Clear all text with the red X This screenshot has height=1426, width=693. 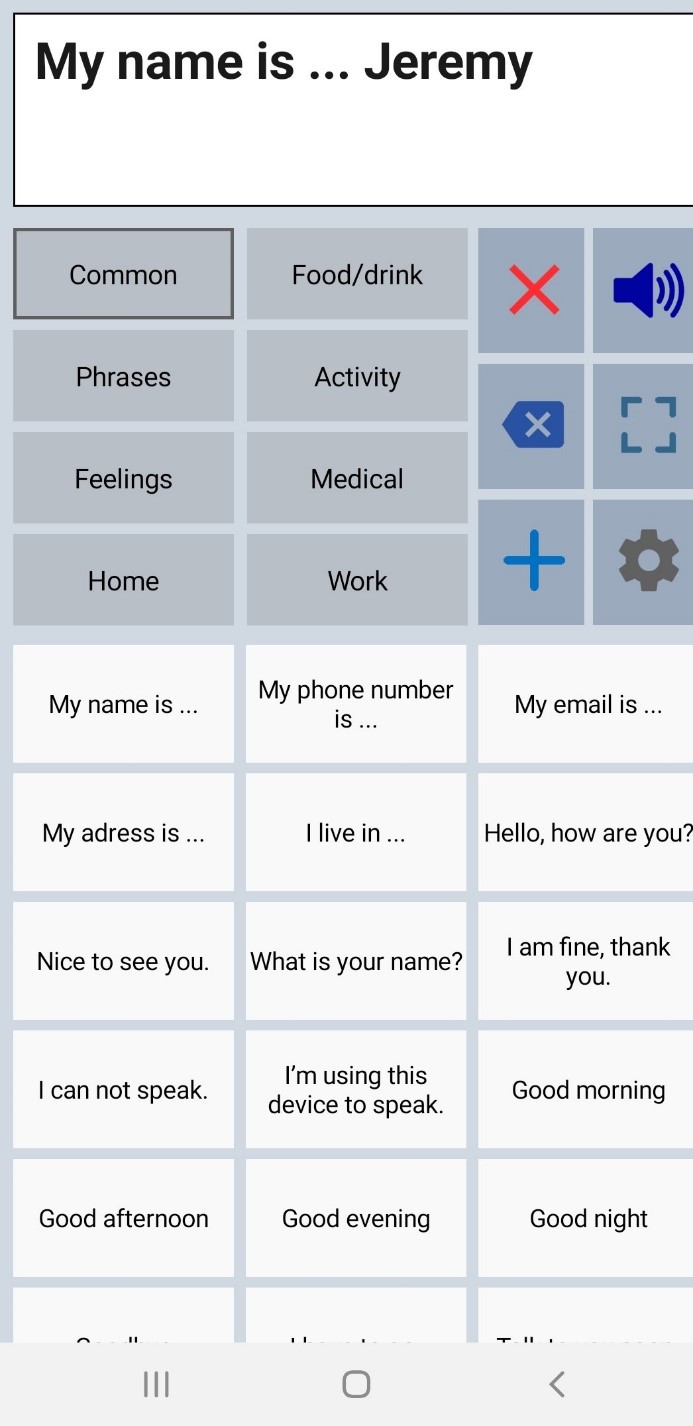click(x=532, y=290)
